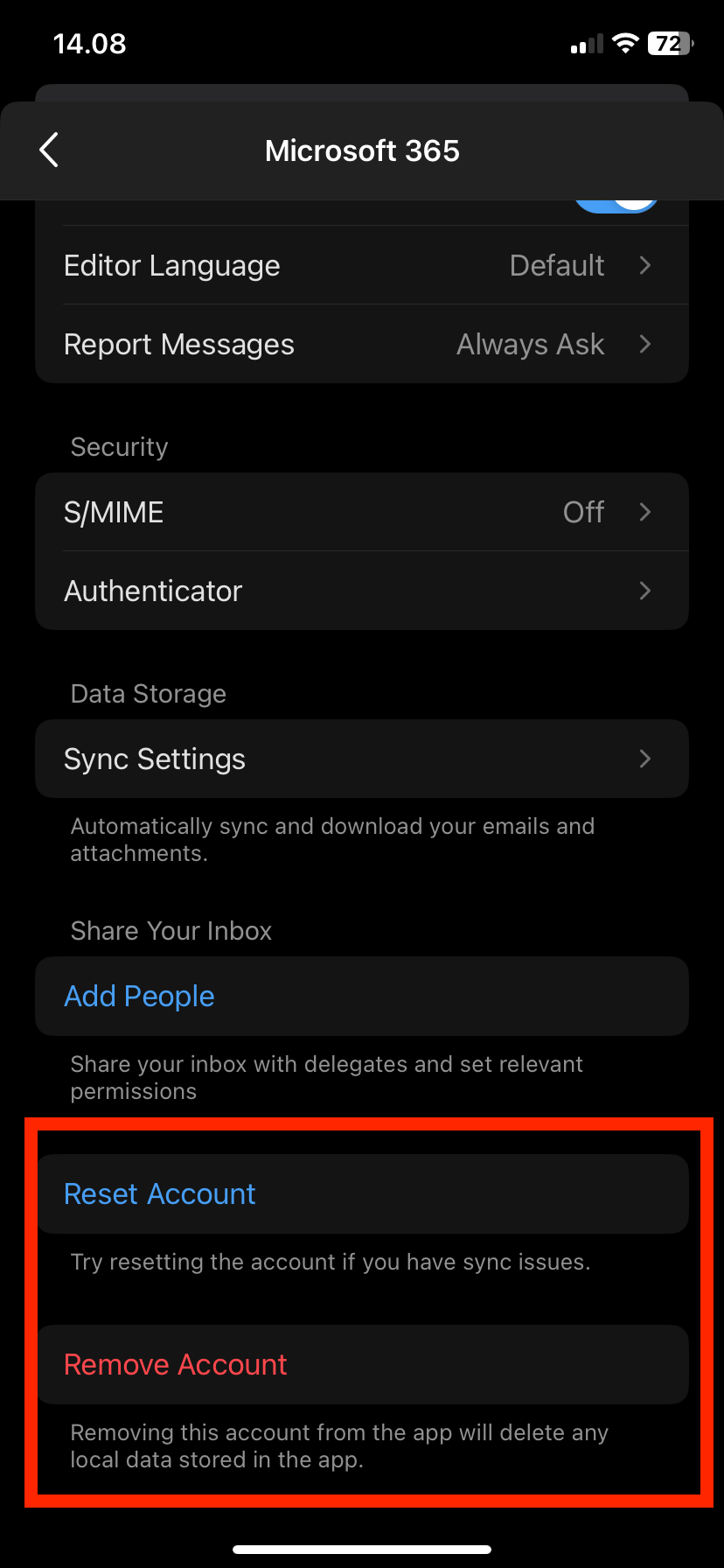Open Report Messages options
This screenshot has height=1568, width=724.
point(361,344)
